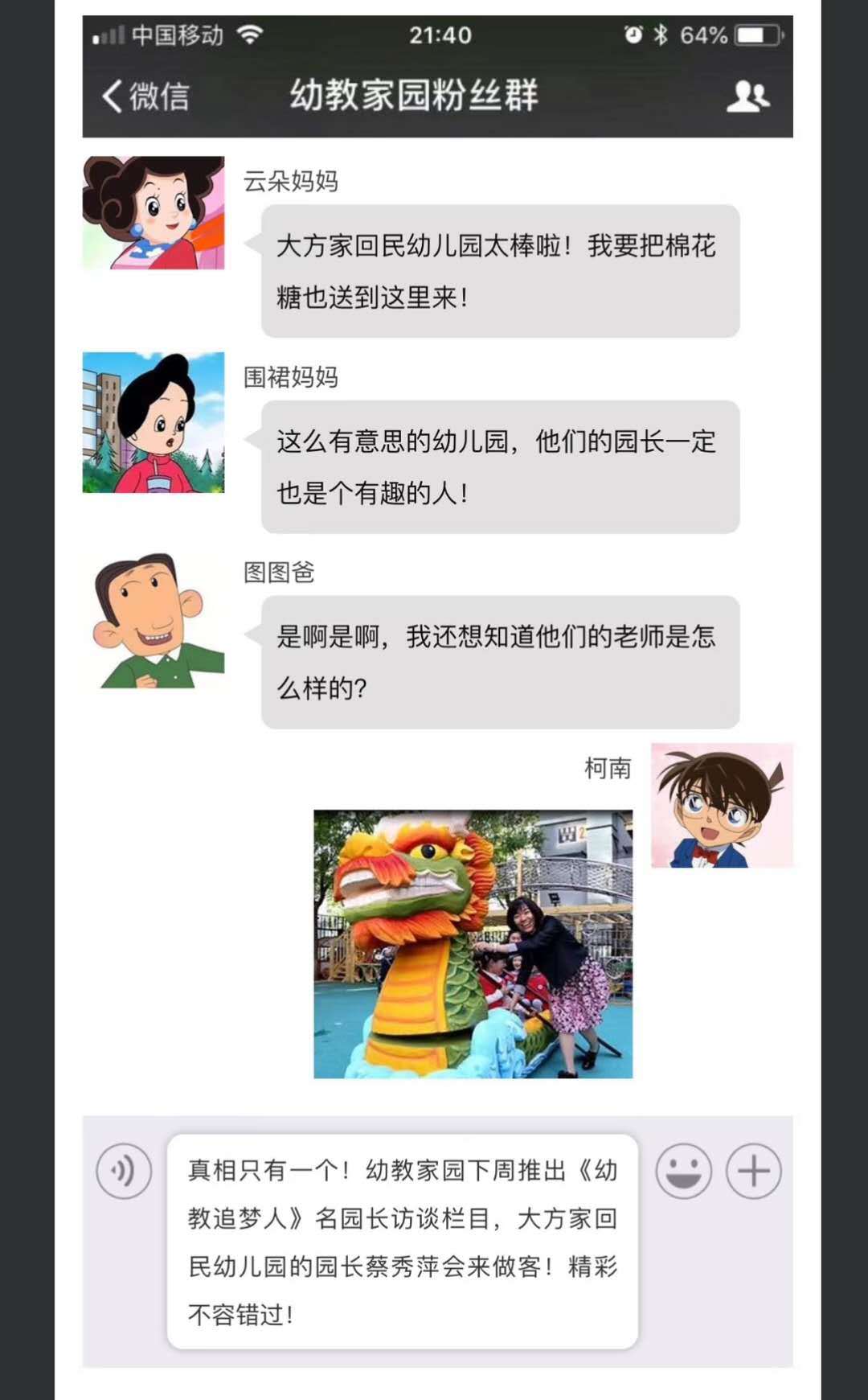This screenshot has height=1400, width=868.
Task: Select 云朵妈妈's message about cotton candy
Action: click(498, 271)
